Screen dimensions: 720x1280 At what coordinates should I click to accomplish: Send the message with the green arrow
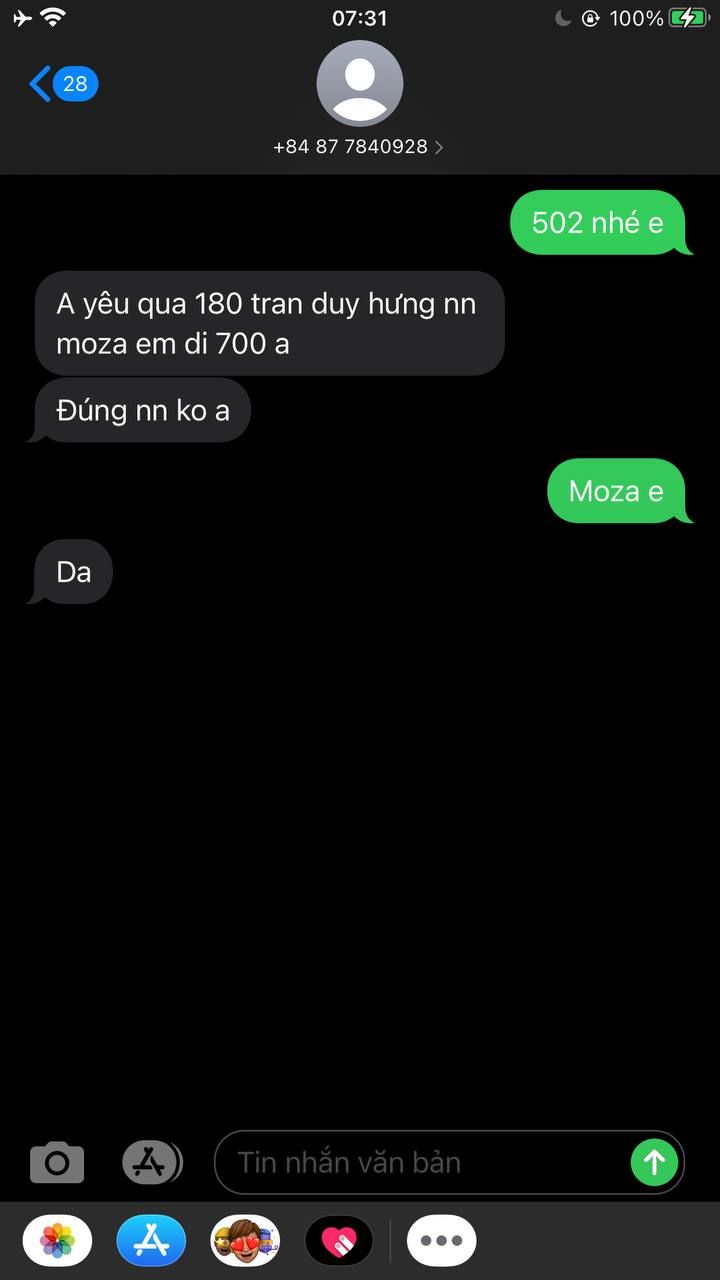click(x=654, y=1162)
